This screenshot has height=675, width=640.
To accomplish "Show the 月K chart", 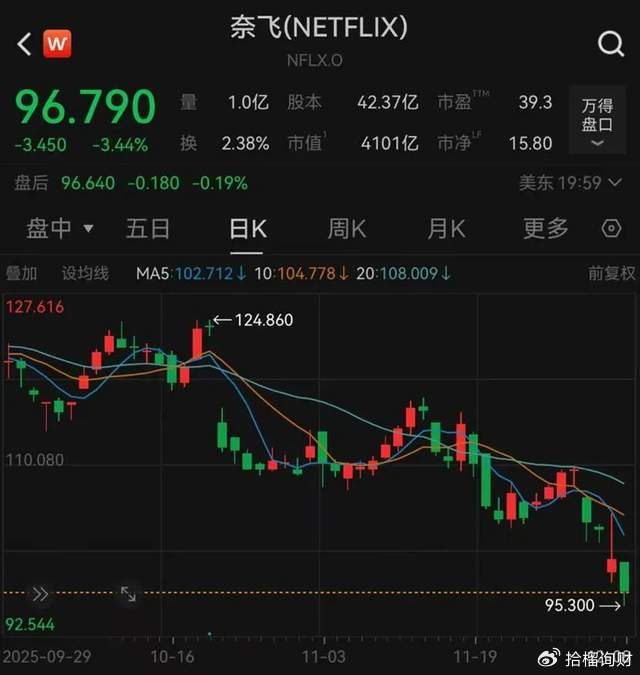I will point(446,229).
